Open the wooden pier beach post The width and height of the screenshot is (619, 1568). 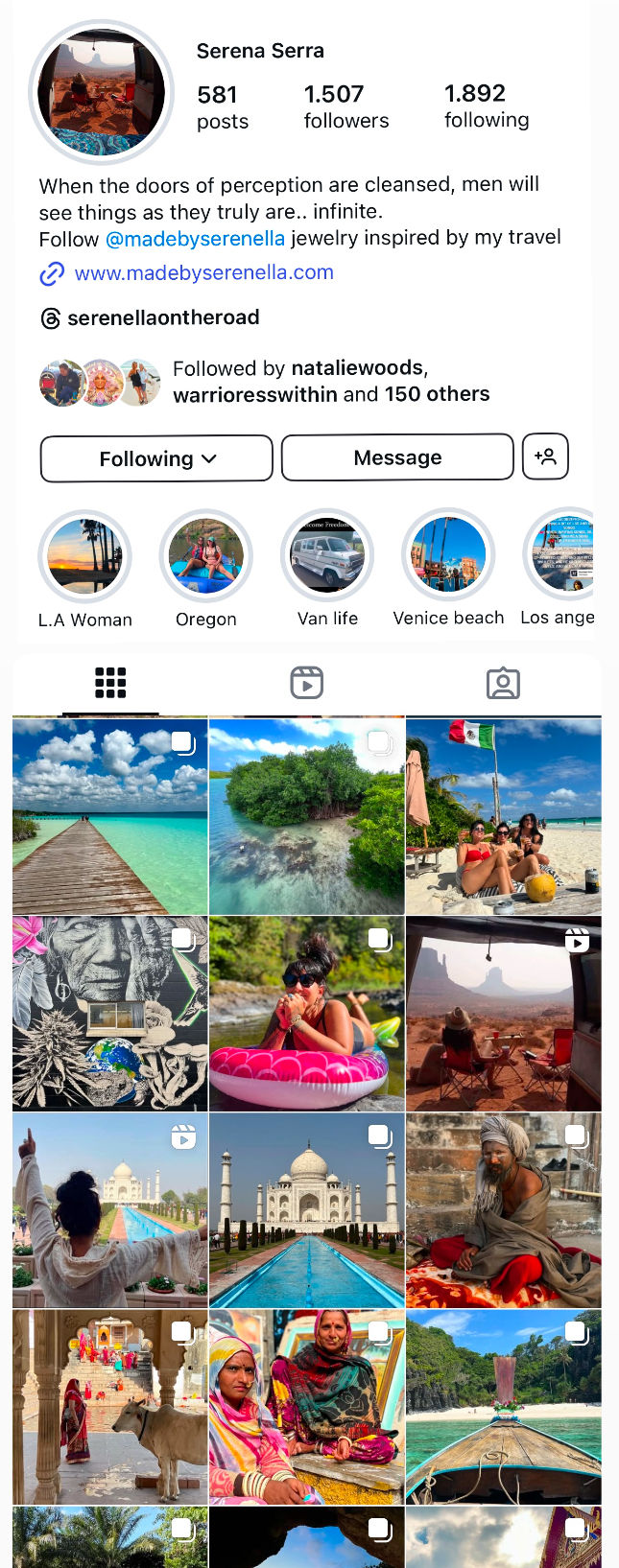click(x=110, y=816)
